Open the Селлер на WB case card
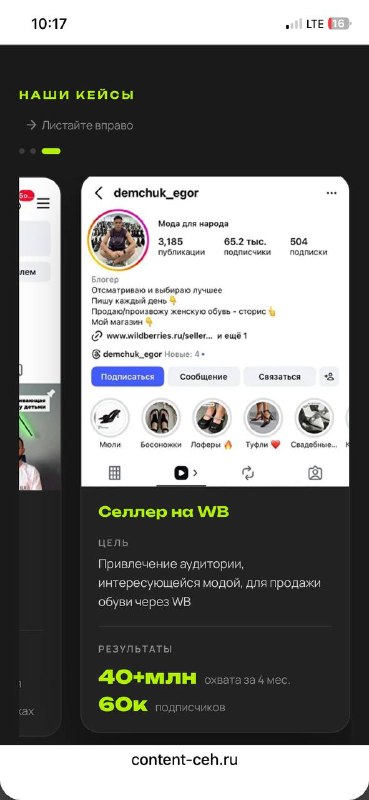The image size is (369, 800). point(215,454)
